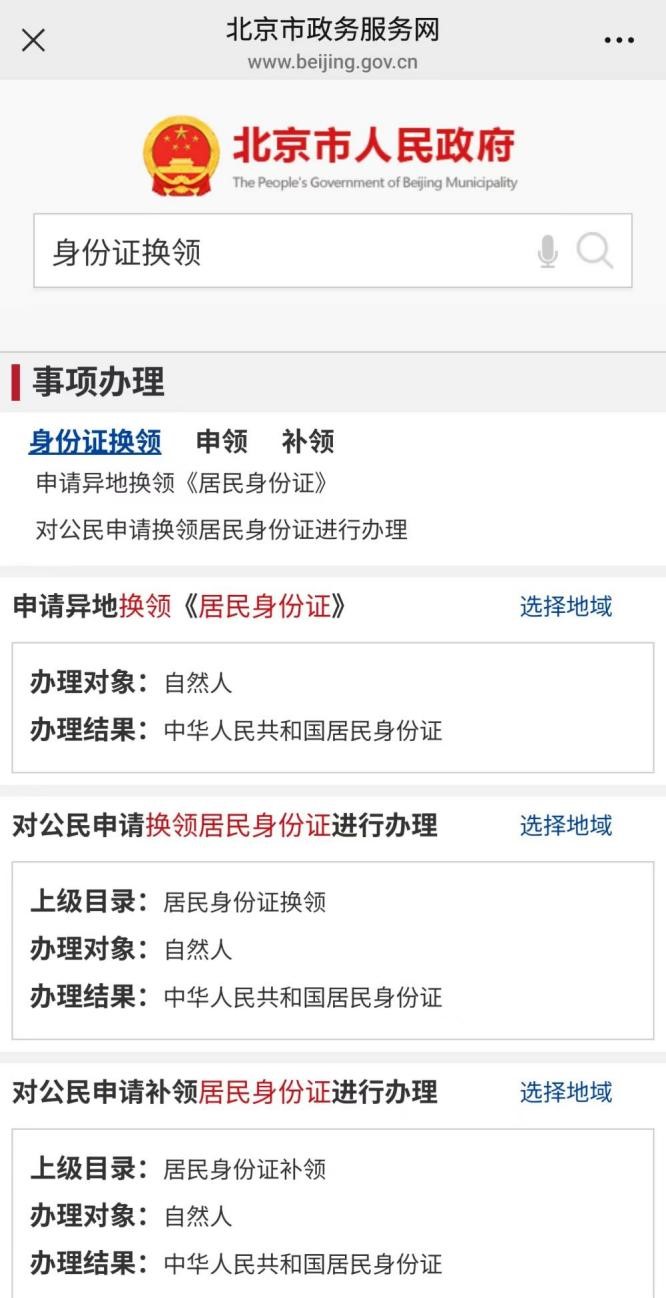666x1298 pixels.
Task: Tap the search field containing 身份证换领
Action: coord(280,252)
